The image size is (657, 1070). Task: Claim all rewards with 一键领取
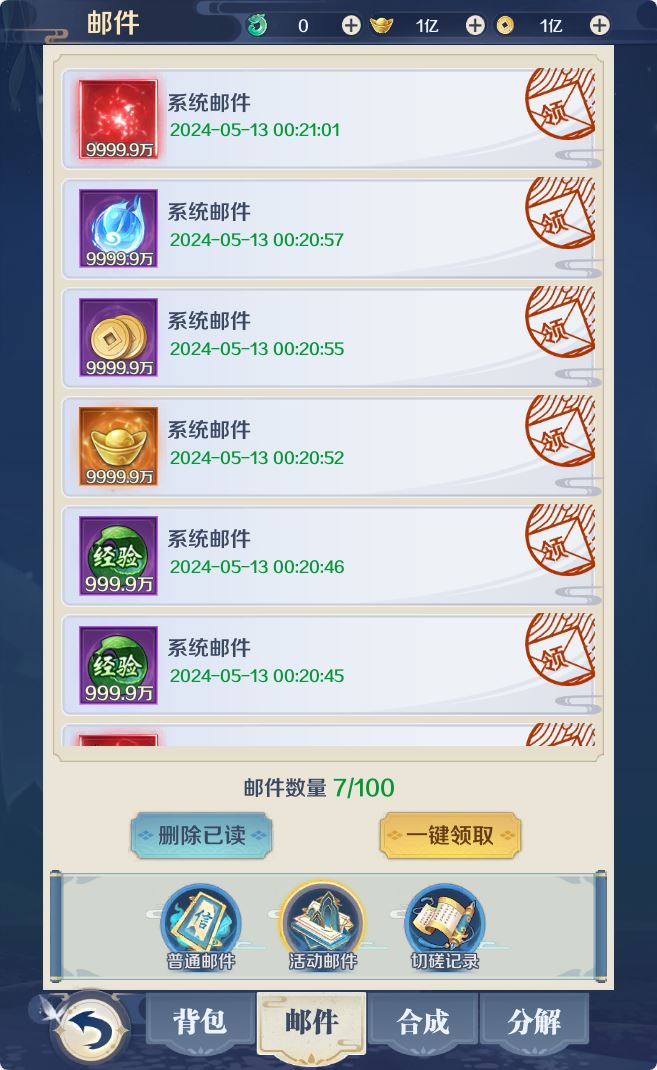pyautogui.click(x=450, y=836)
